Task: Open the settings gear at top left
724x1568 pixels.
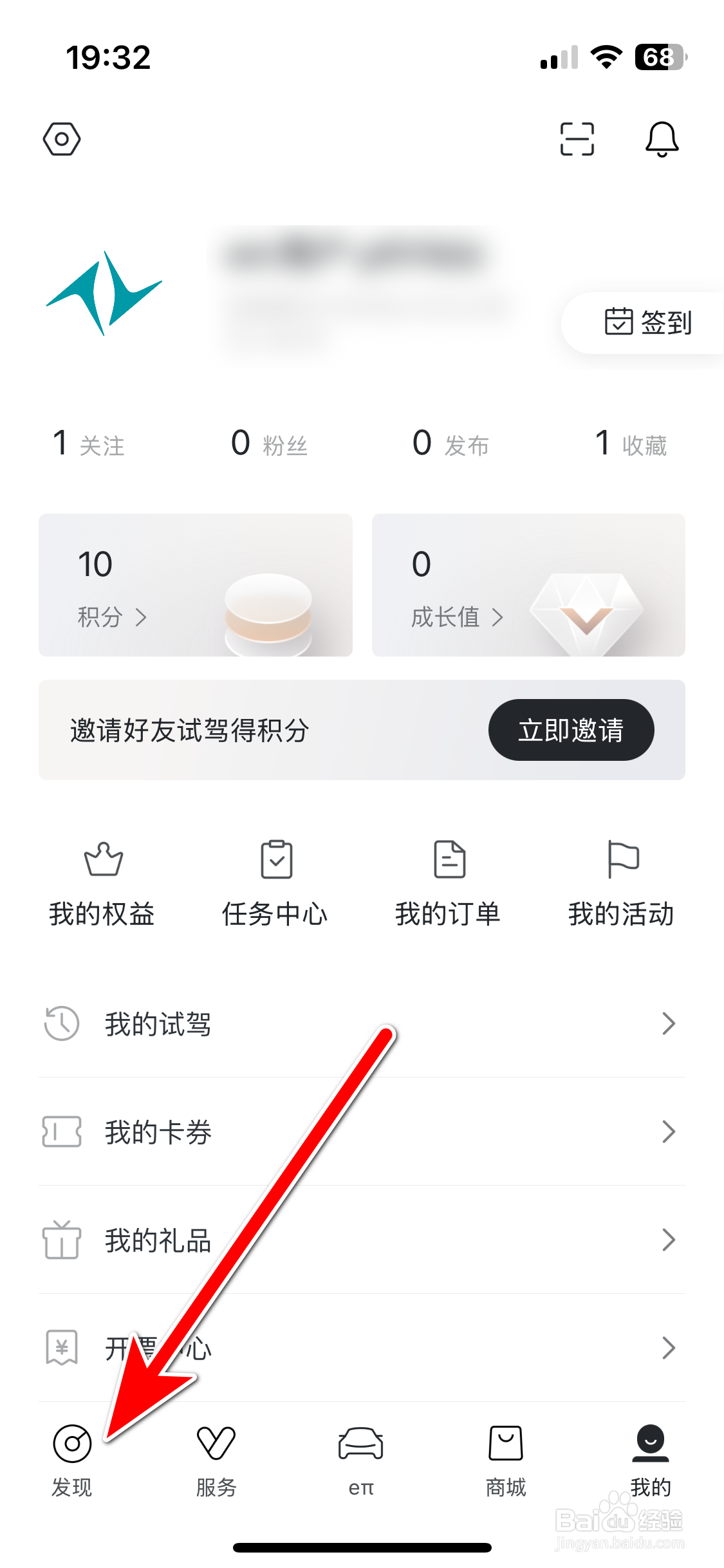Action: (x=62, y=138)
